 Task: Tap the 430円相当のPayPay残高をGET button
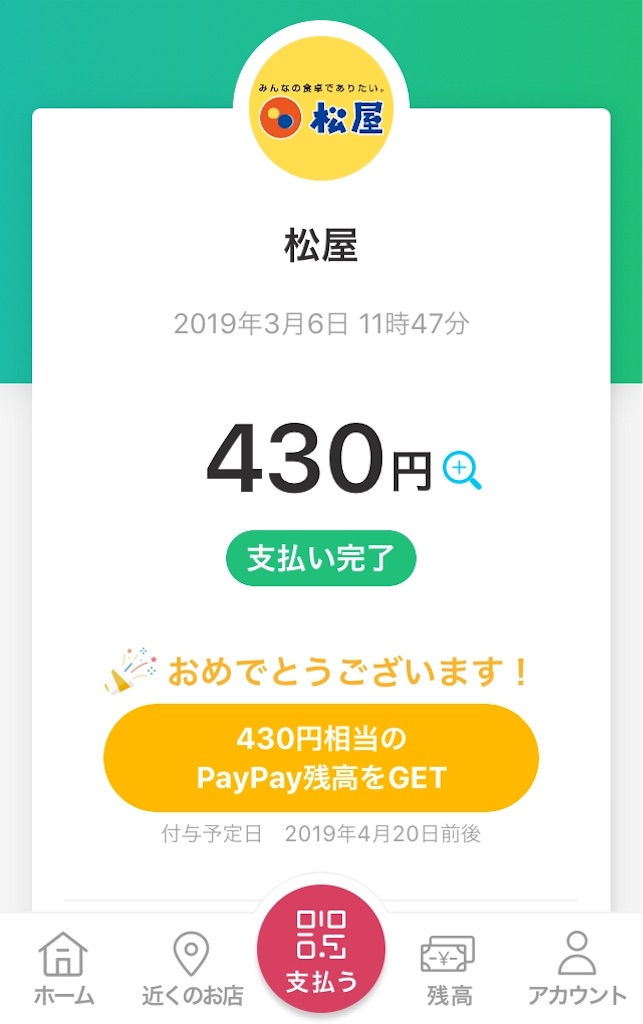point(321,758)
